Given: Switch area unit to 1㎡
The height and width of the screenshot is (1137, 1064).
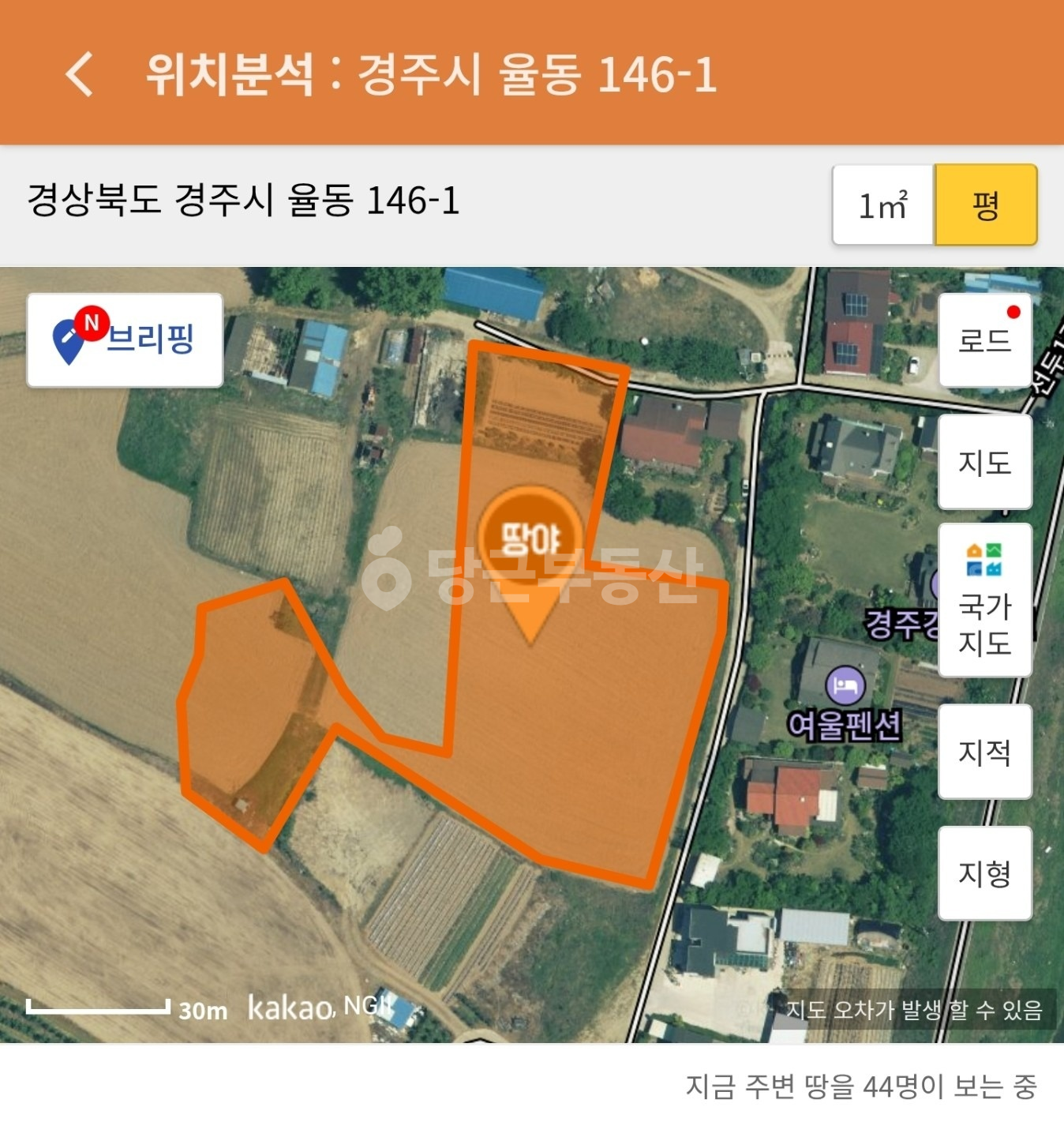Looking at the screenshot, I should 883,205.
